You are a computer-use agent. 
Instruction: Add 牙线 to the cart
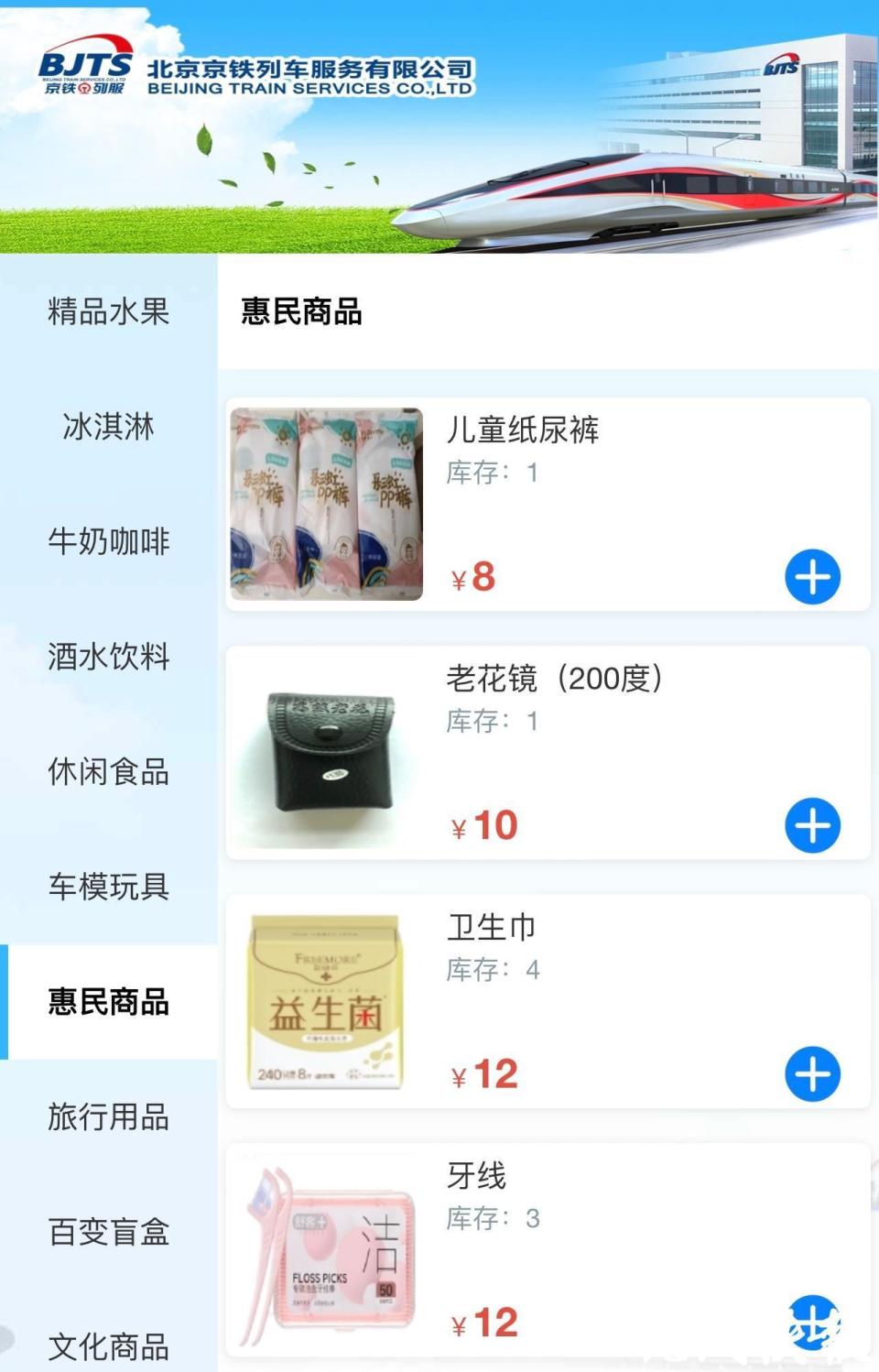coord(812,1323)
